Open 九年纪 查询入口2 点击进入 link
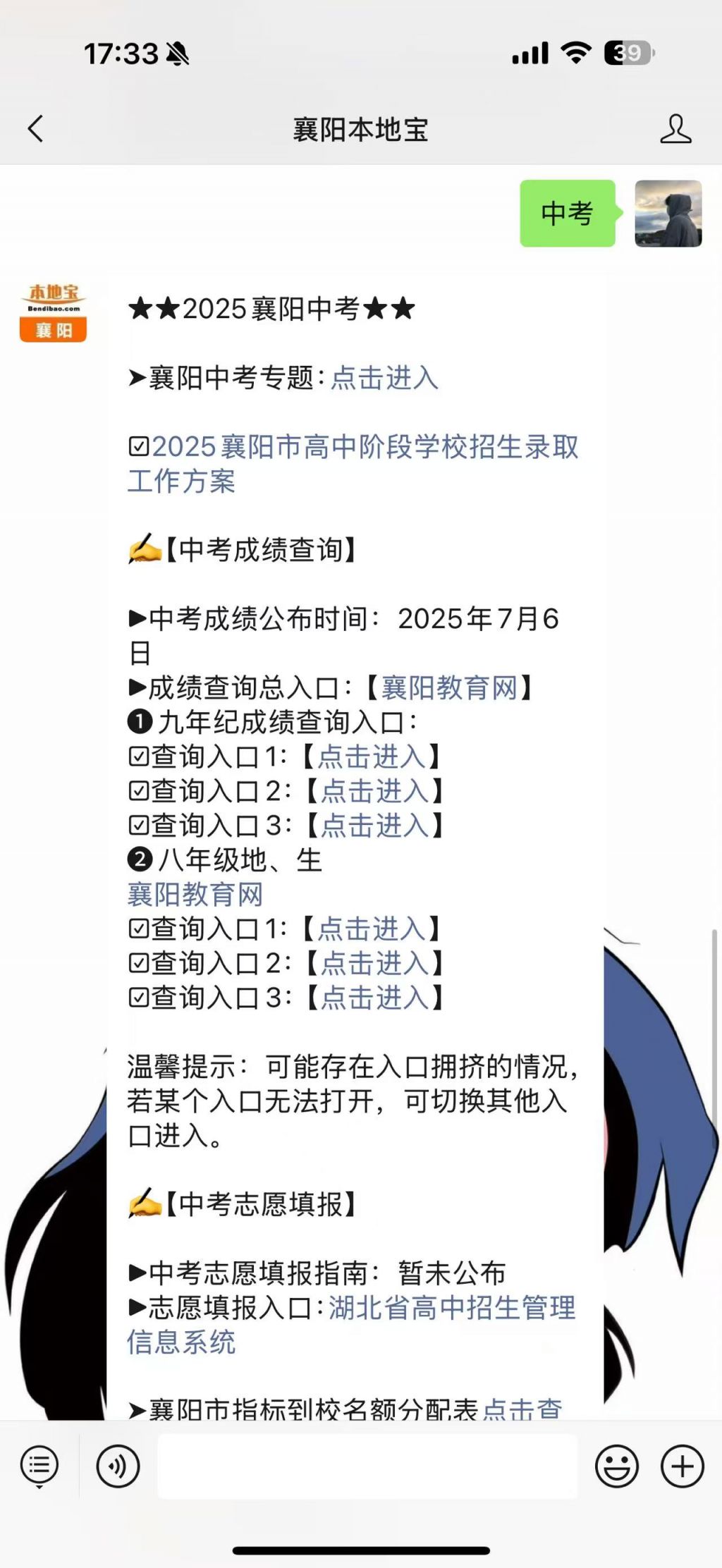 (x=375, y=791)
